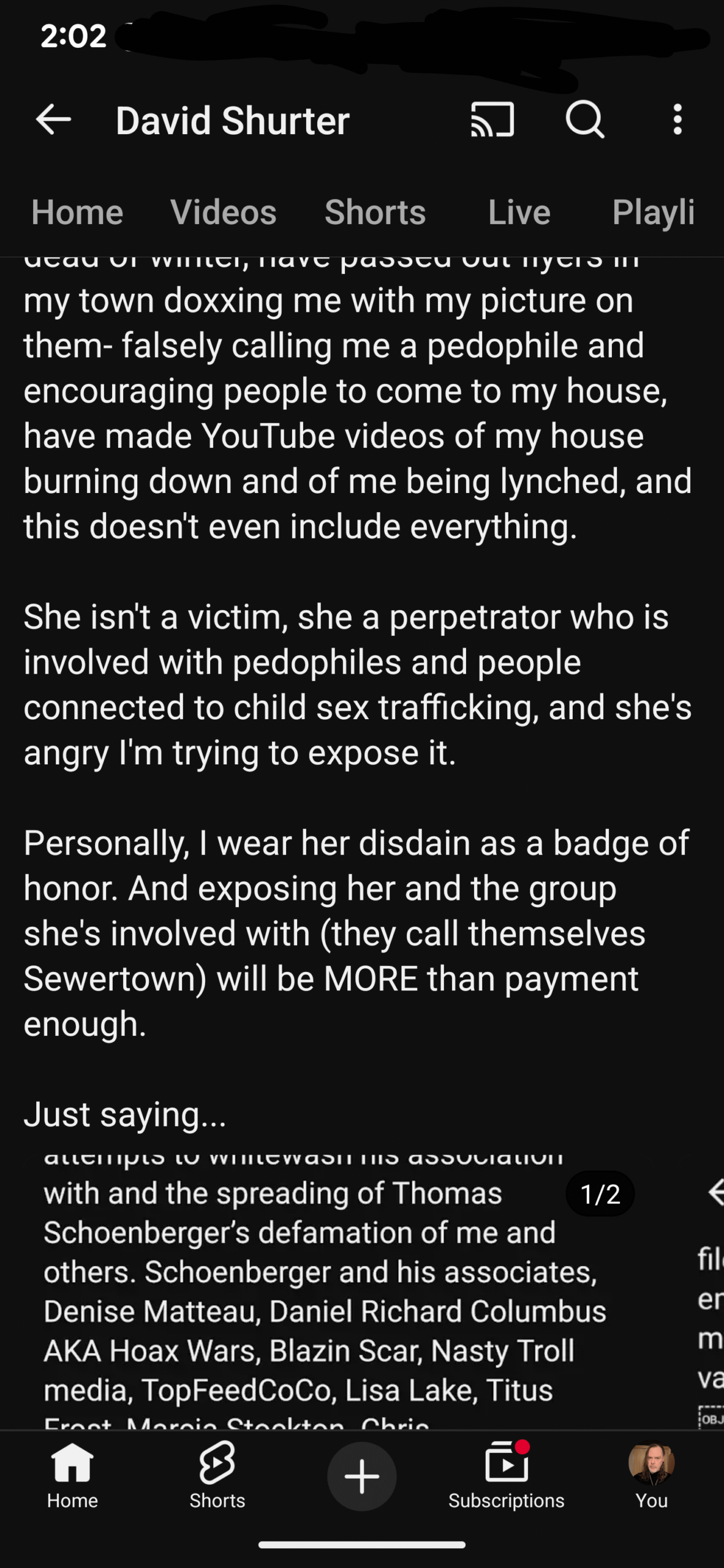
Task: Open the Subscriptions tab
Action: (x=506, y=1476)
